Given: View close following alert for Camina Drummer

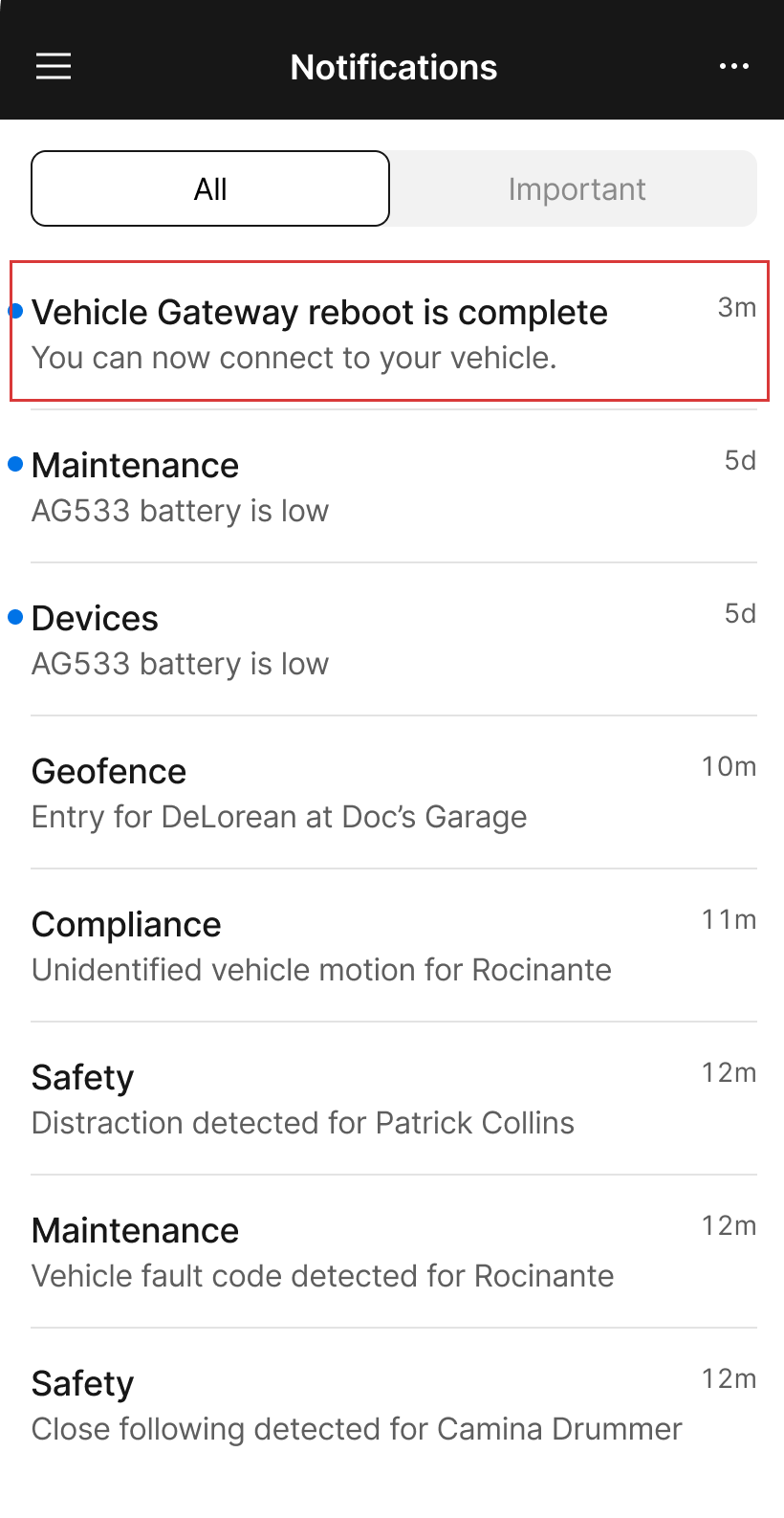Looking at the screenshot, I should [x=393, y=1404].
